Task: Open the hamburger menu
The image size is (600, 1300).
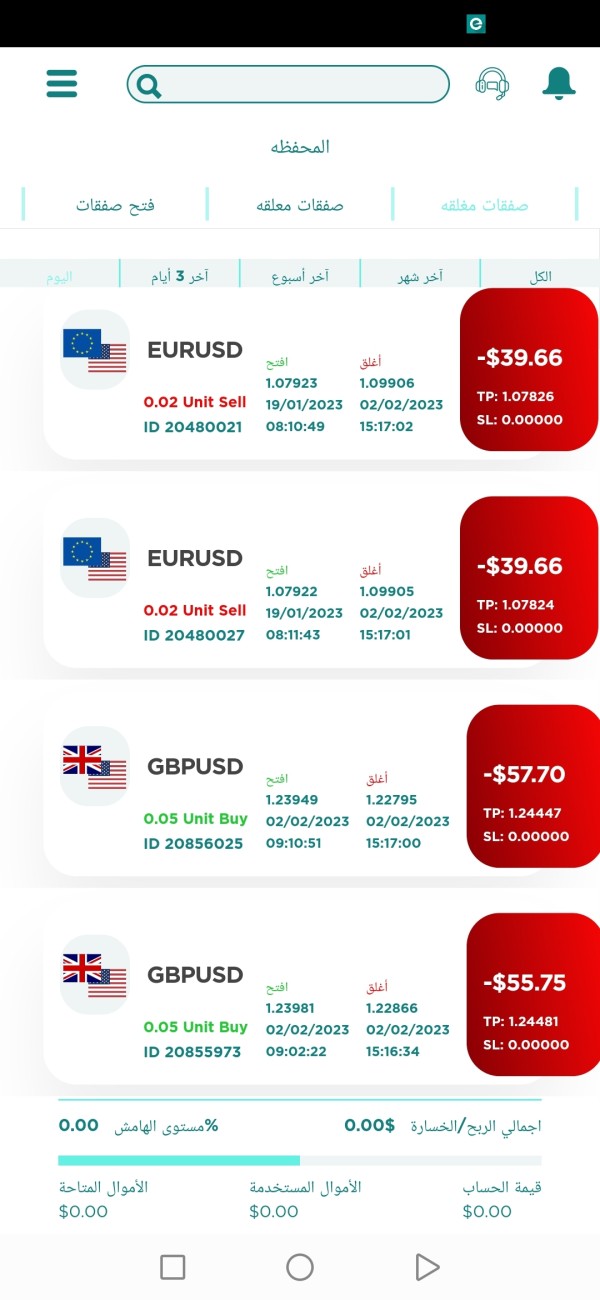Action: point(62,84)
